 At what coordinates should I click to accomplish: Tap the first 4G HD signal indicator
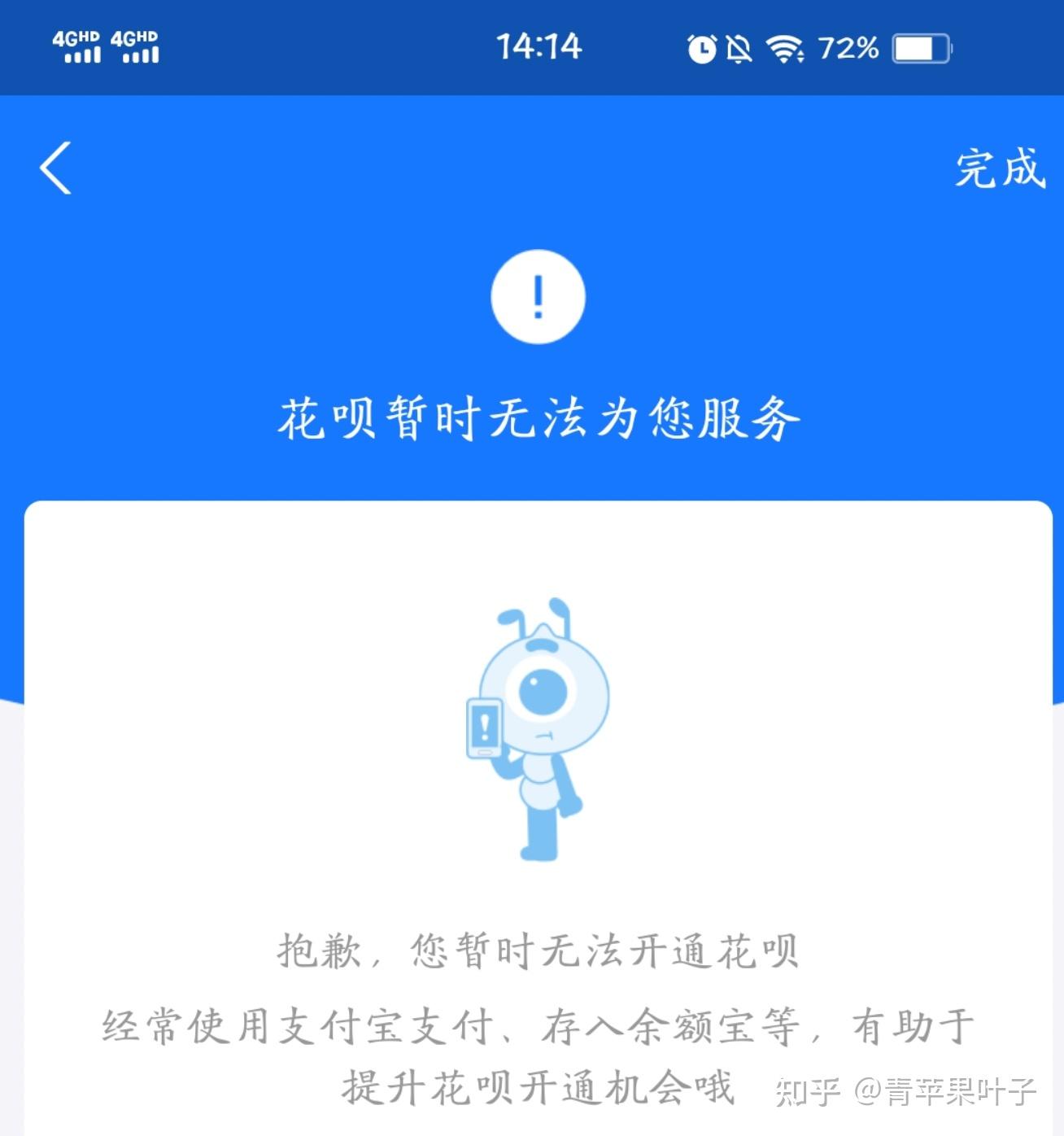pyautogui.click(x=78, y=46)
